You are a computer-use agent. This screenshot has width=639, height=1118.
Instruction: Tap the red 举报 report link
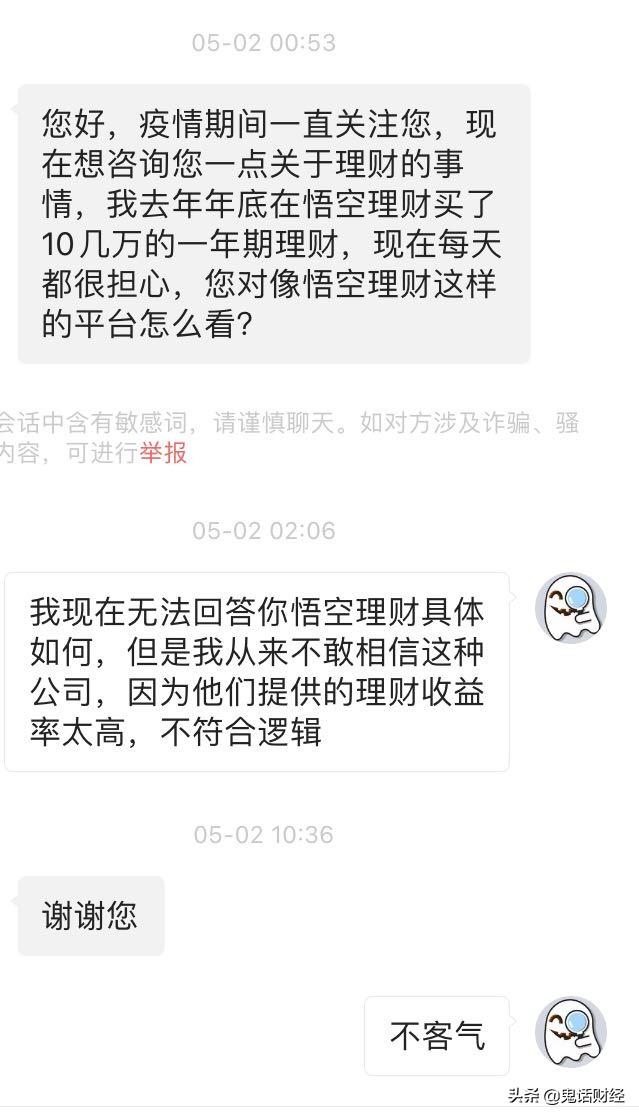coord(163,452)
